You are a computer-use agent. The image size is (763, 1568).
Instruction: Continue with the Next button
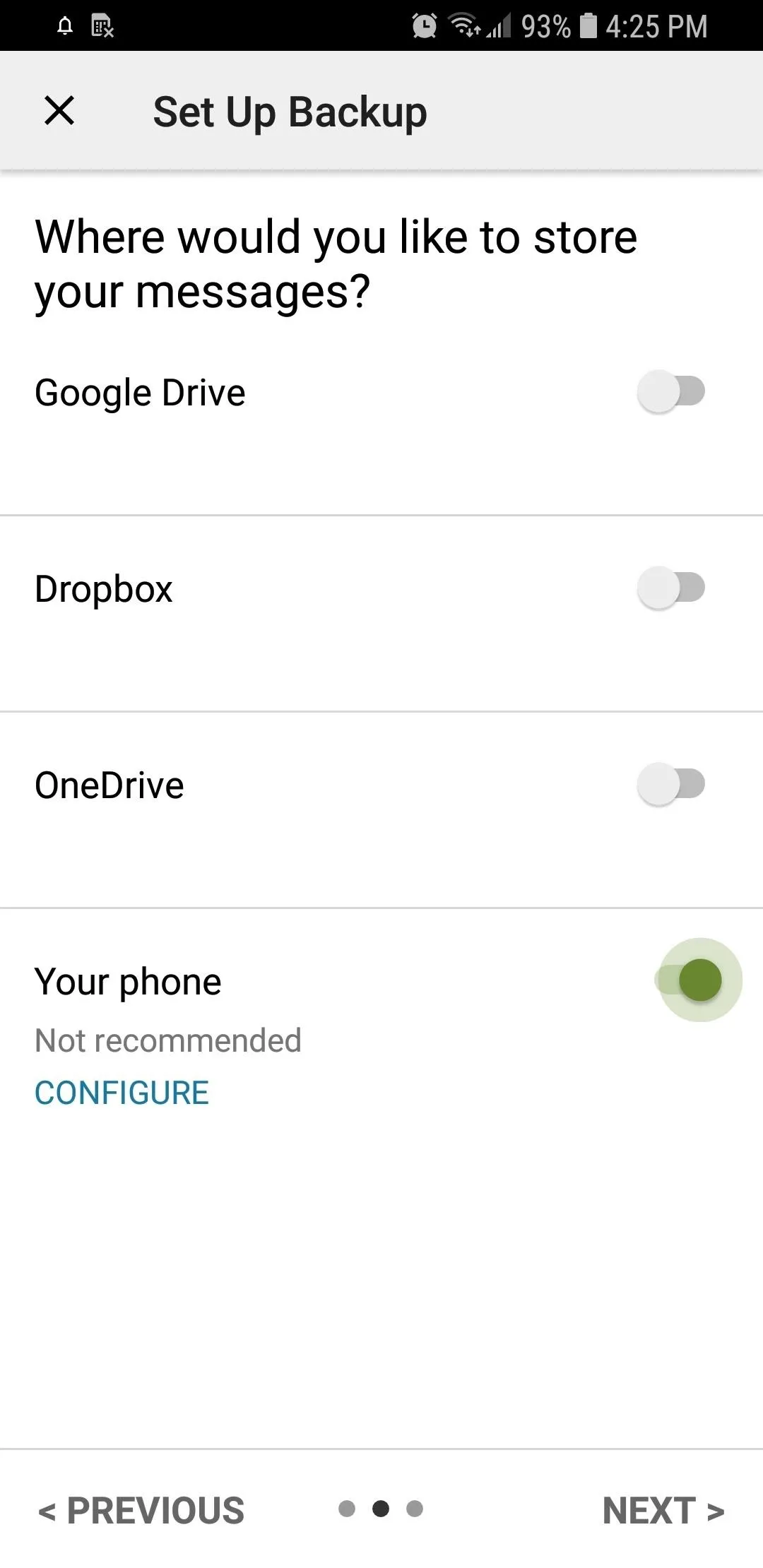tap(663, 1511)
